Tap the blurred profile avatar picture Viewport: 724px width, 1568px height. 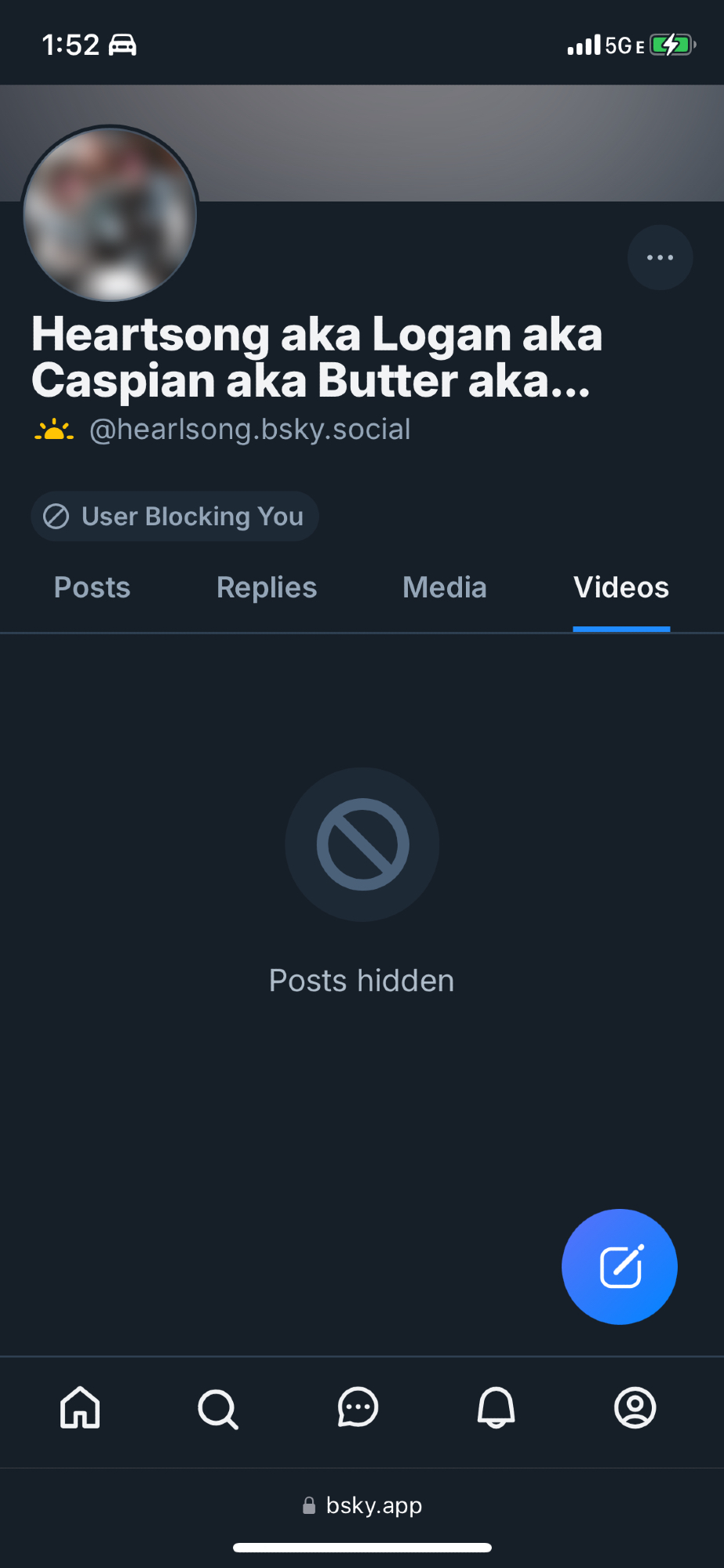point(110,214)
